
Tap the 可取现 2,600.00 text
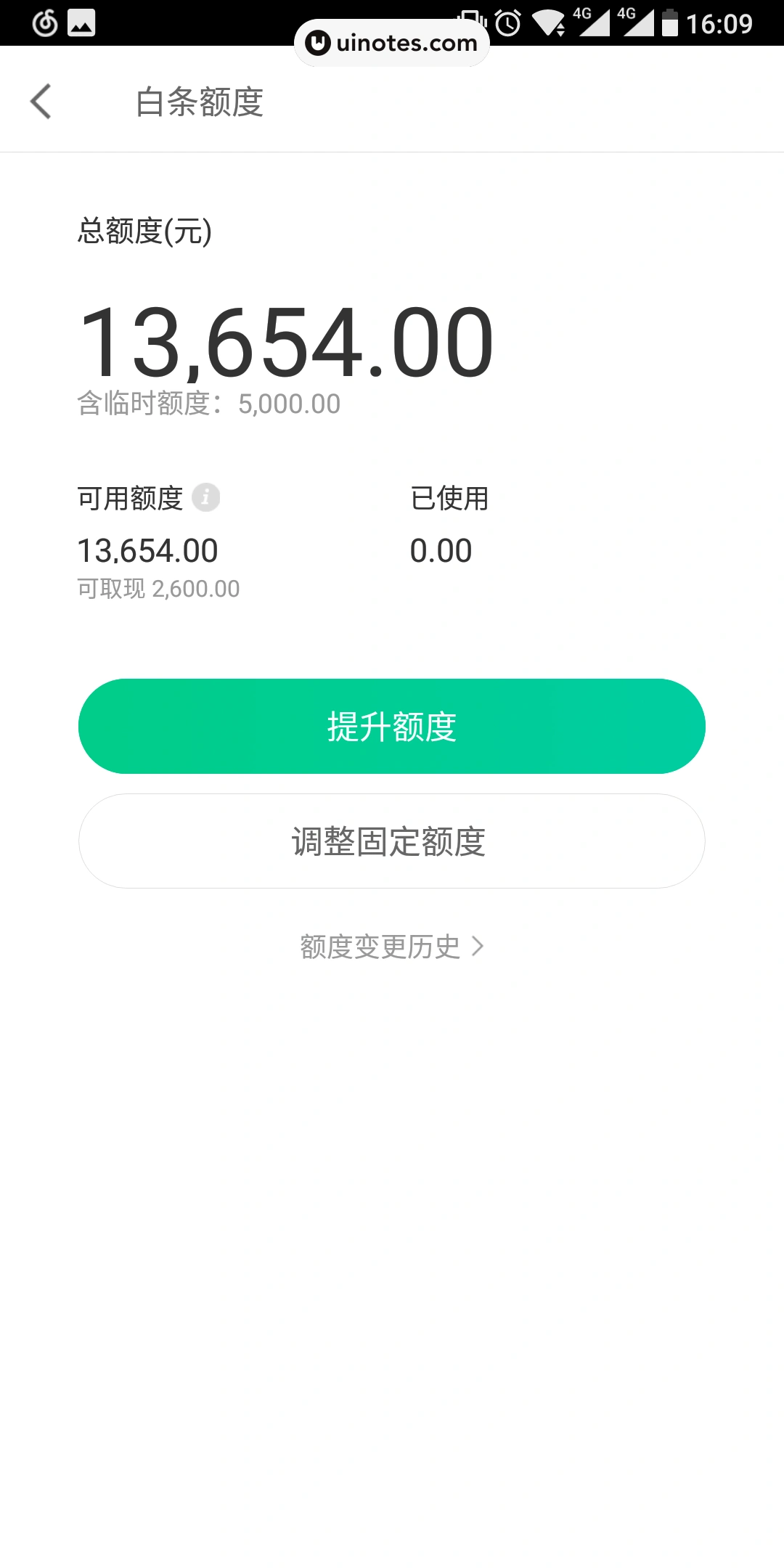158,589
